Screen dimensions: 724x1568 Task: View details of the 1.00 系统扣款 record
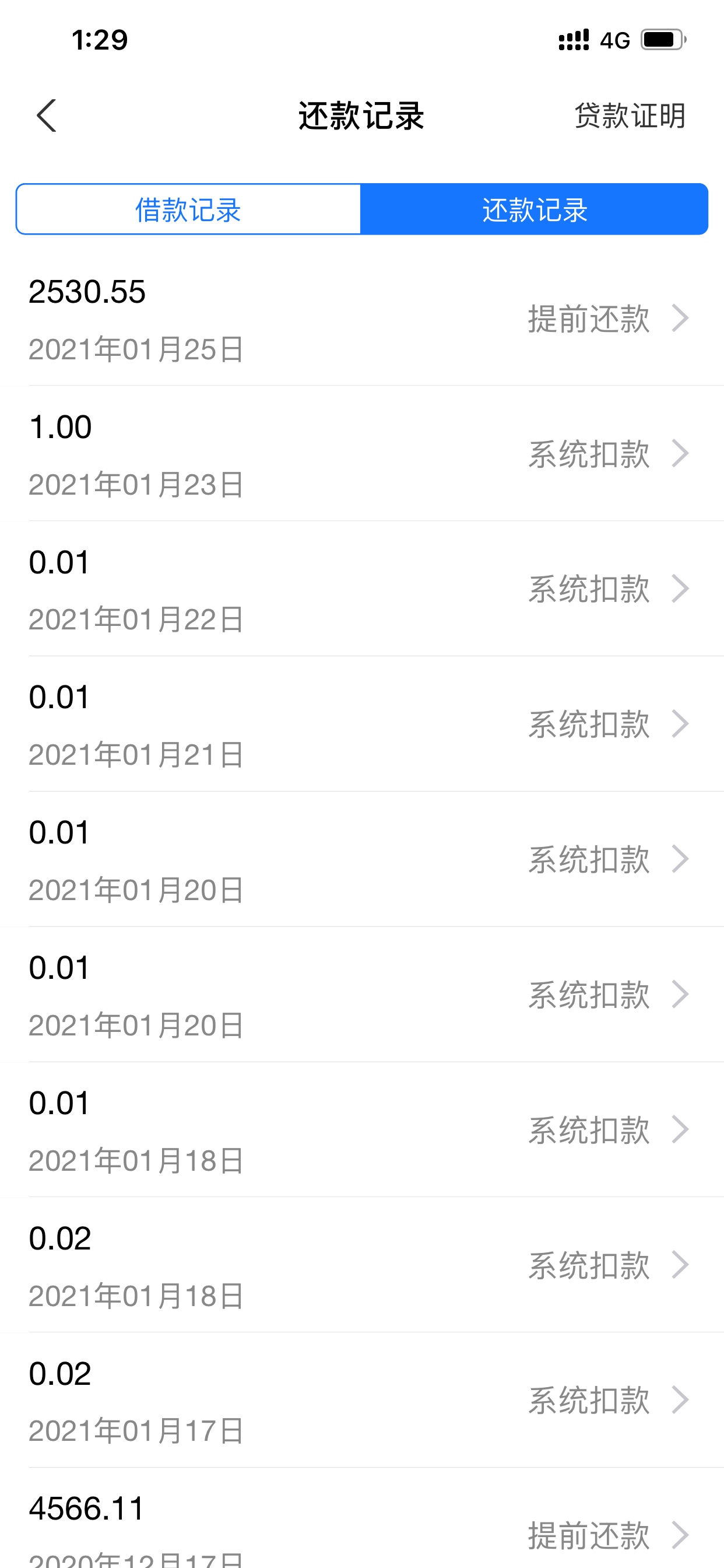tap(362, 454)
